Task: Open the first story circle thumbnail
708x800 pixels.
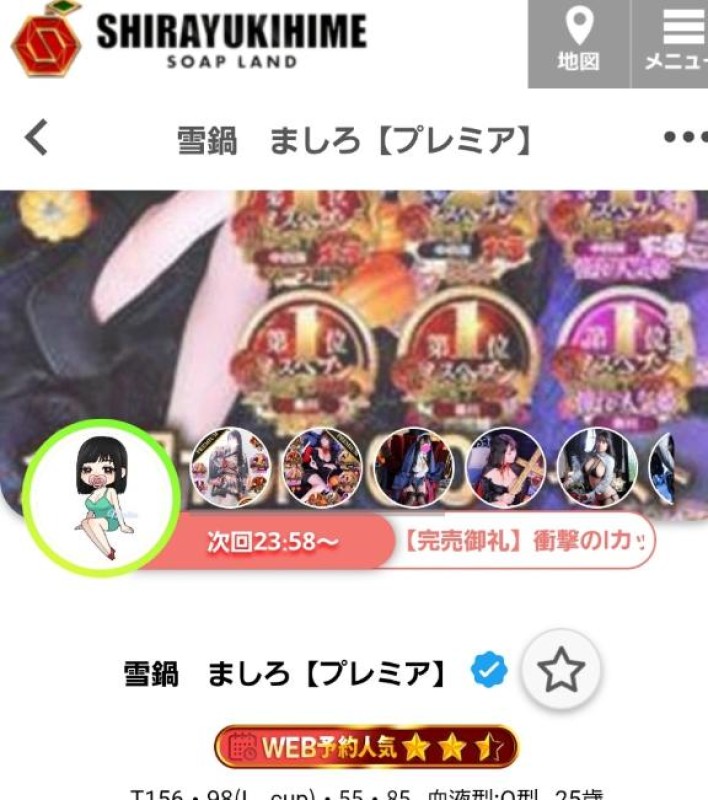Action: click(230, 467)
